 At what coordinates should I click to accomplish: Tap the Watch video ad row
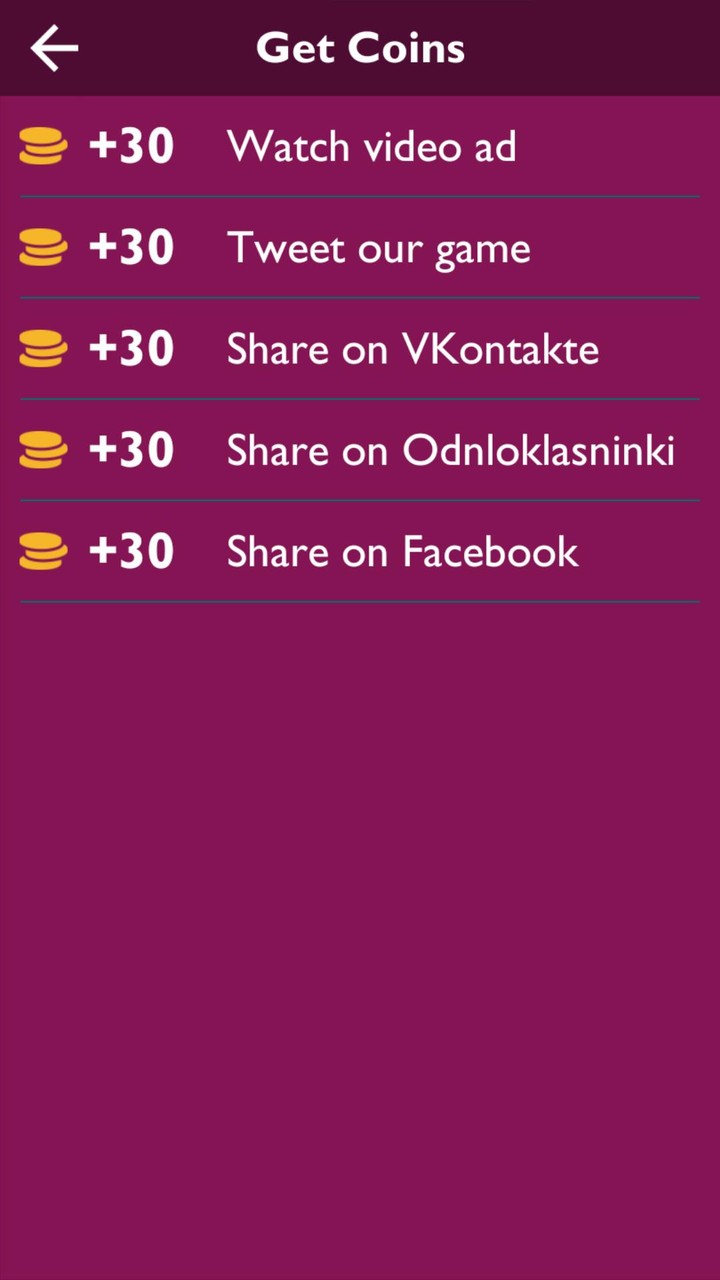(x=360, y=146)
